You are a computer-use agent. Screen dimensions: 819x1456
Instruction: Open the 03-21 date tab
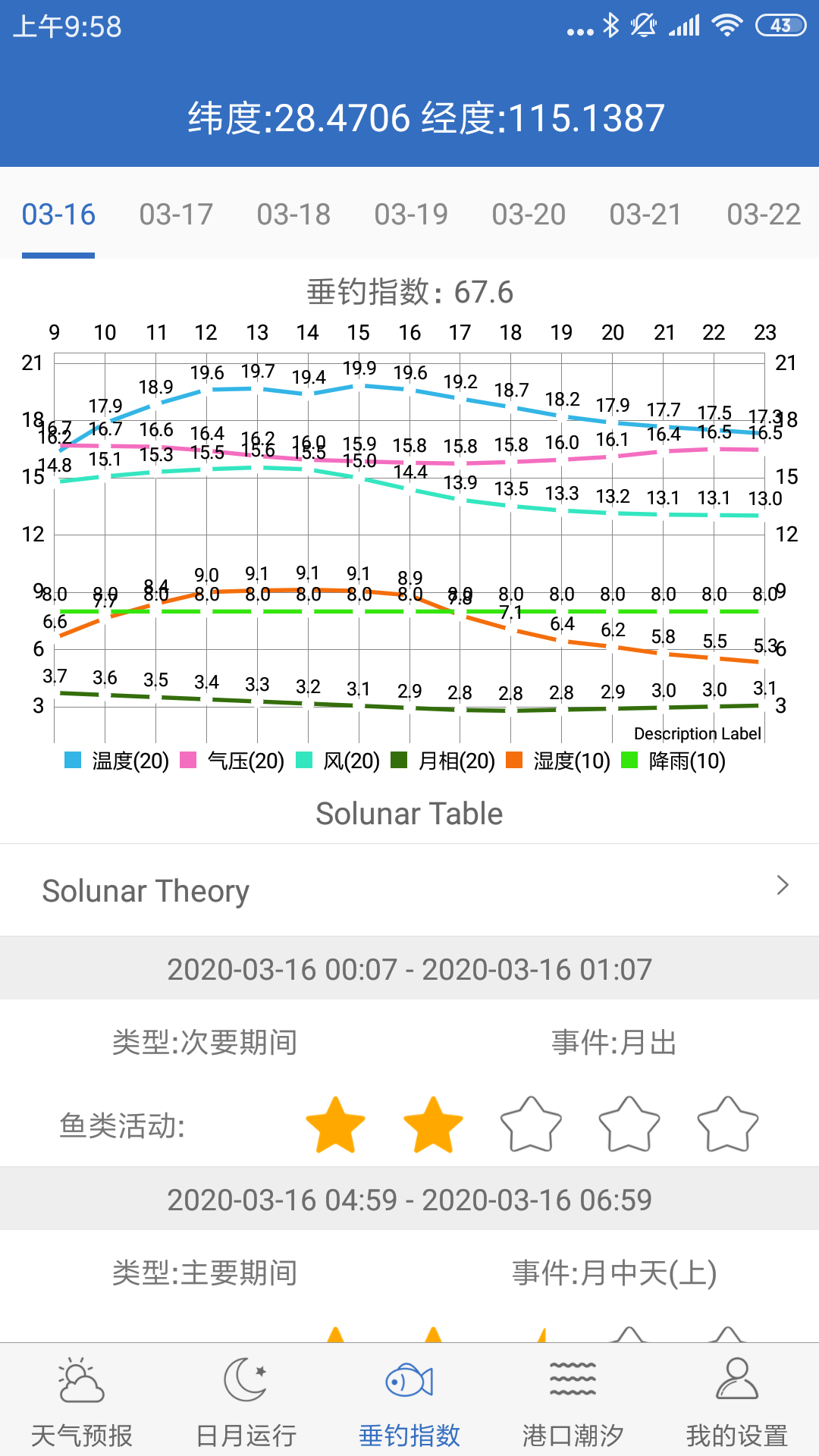(645, 215)
